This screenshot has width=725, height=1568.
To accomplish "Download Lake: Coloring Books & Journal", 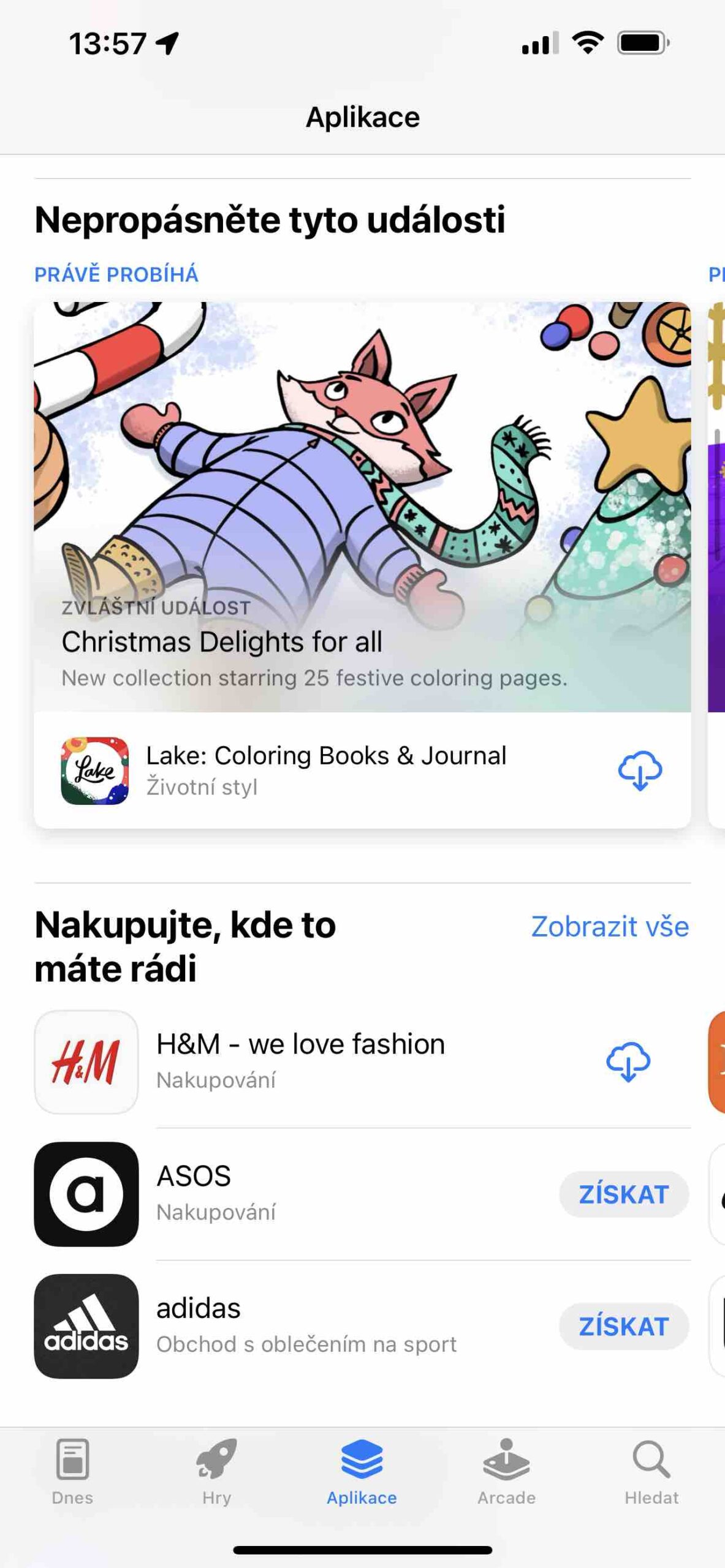I will tap(640, 770).
